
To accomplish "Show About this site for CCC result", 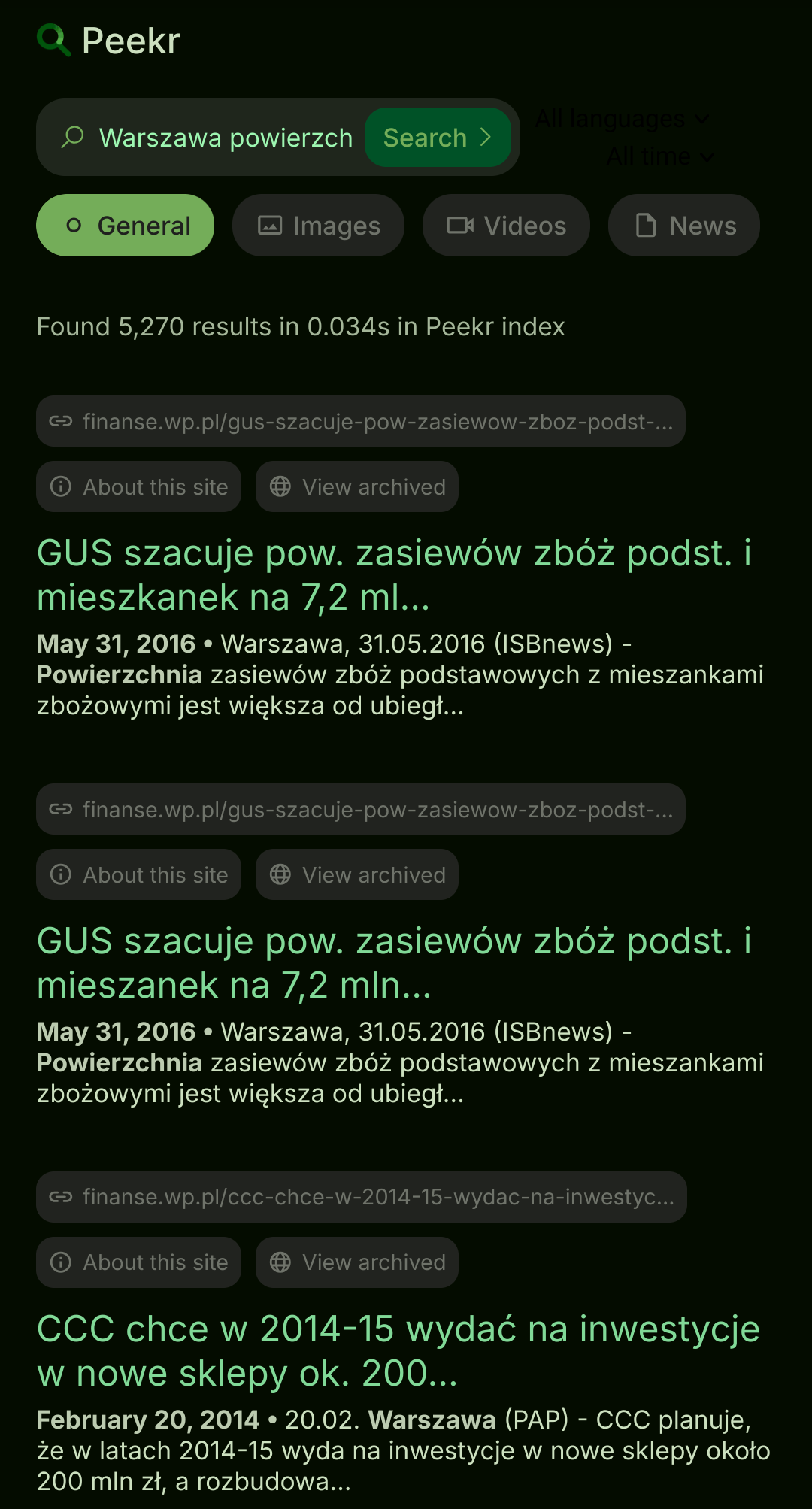I will (x=138, y=1262).
